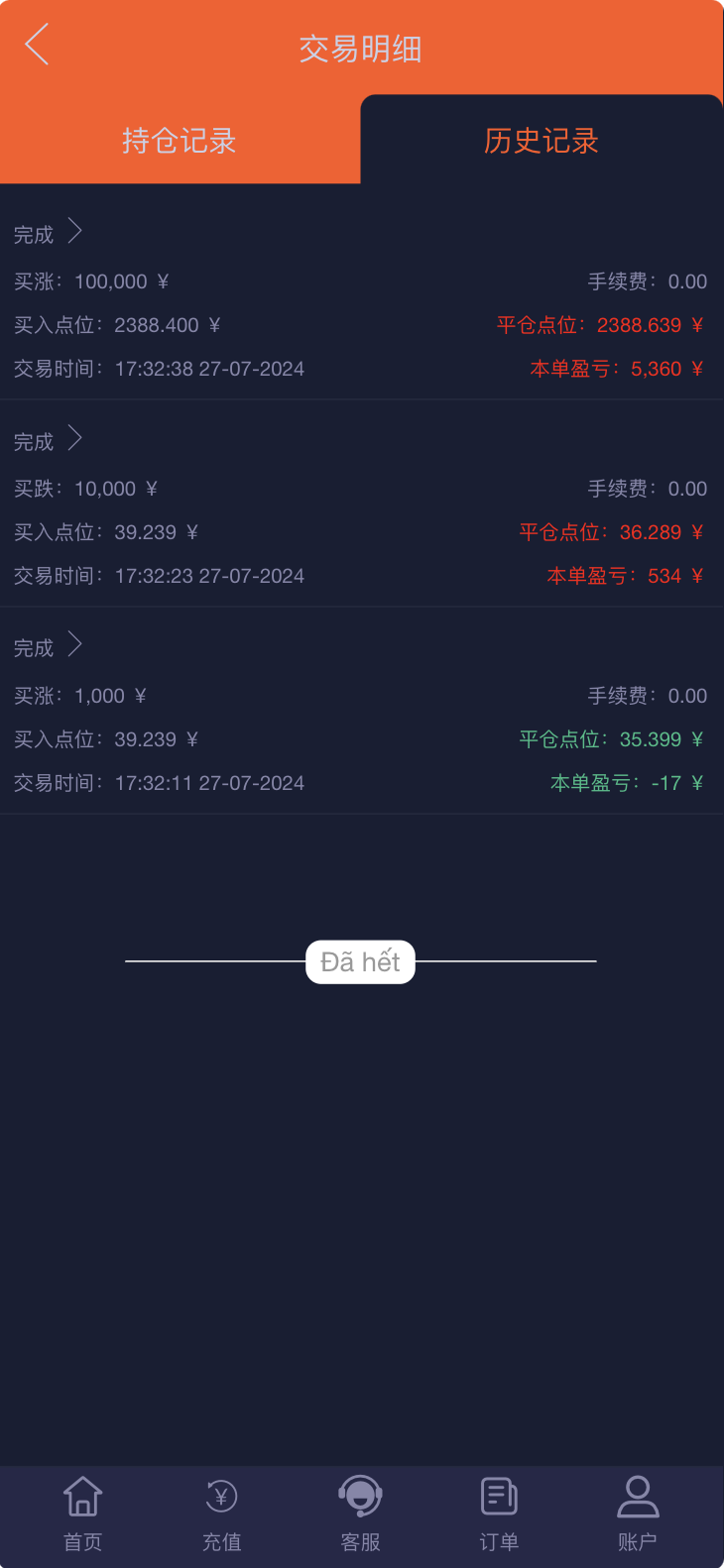Screen dimensions: 724x1568
Task: Tap the yen symbol recharge icon
Action: click(x=221, y=1497)
